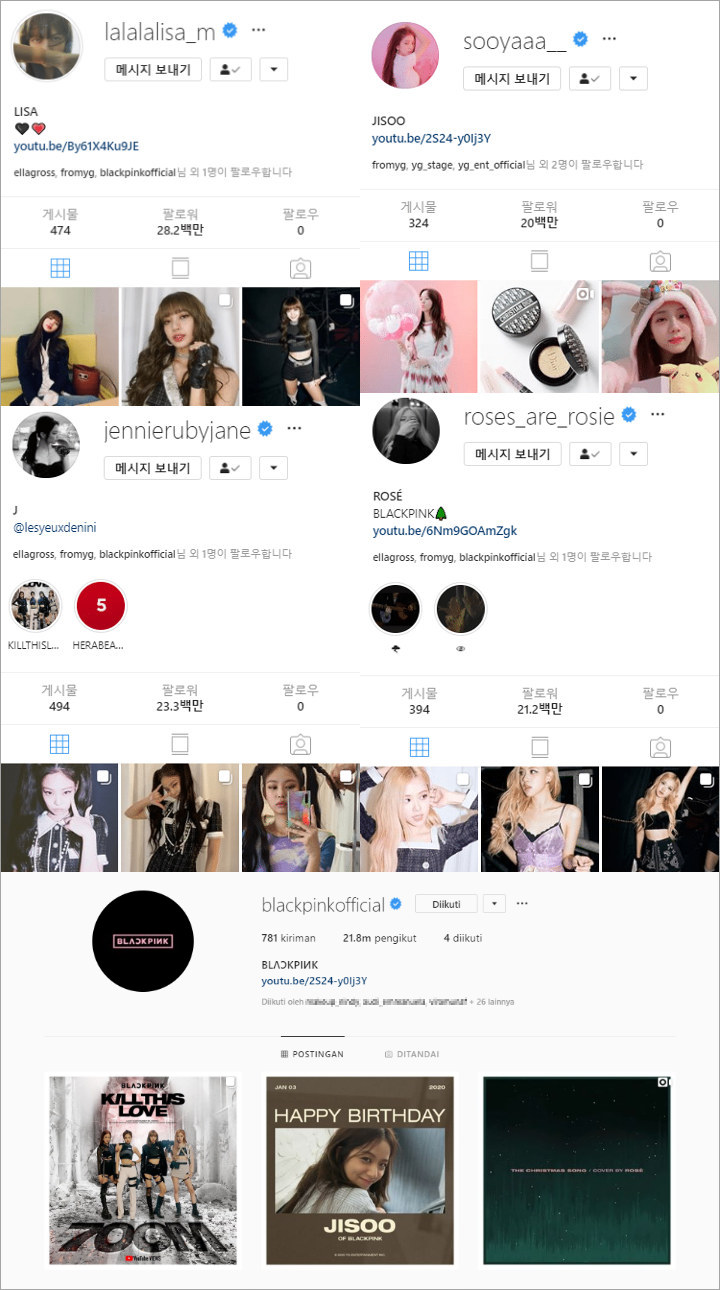Click the reels feed icon on sooyaaa__
Screen dimensions: 720x1290
539,260
